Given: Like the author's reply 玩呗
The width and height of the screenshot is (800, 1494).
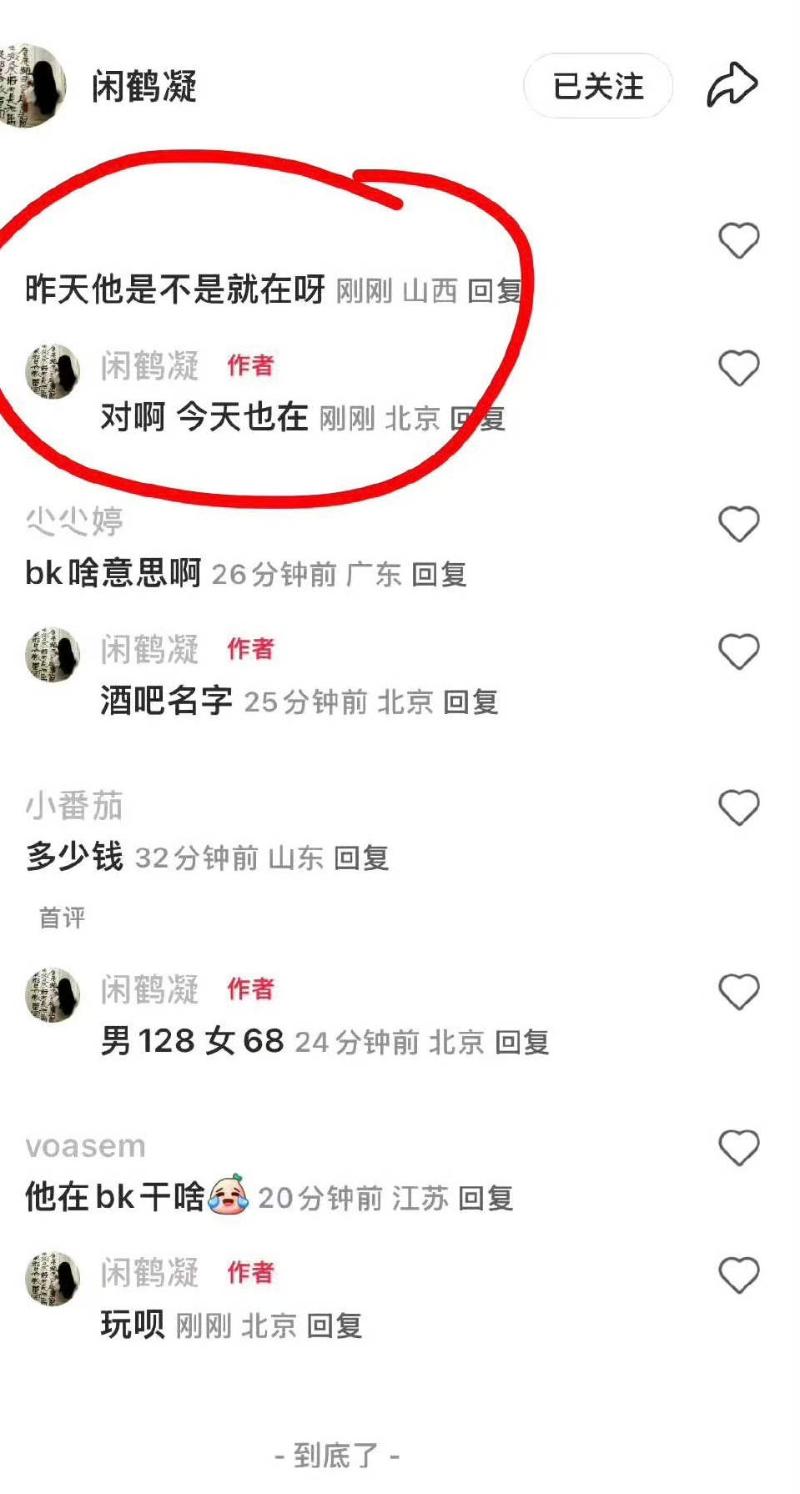Looking at the screenshot, I should [x=739, y=1276].
